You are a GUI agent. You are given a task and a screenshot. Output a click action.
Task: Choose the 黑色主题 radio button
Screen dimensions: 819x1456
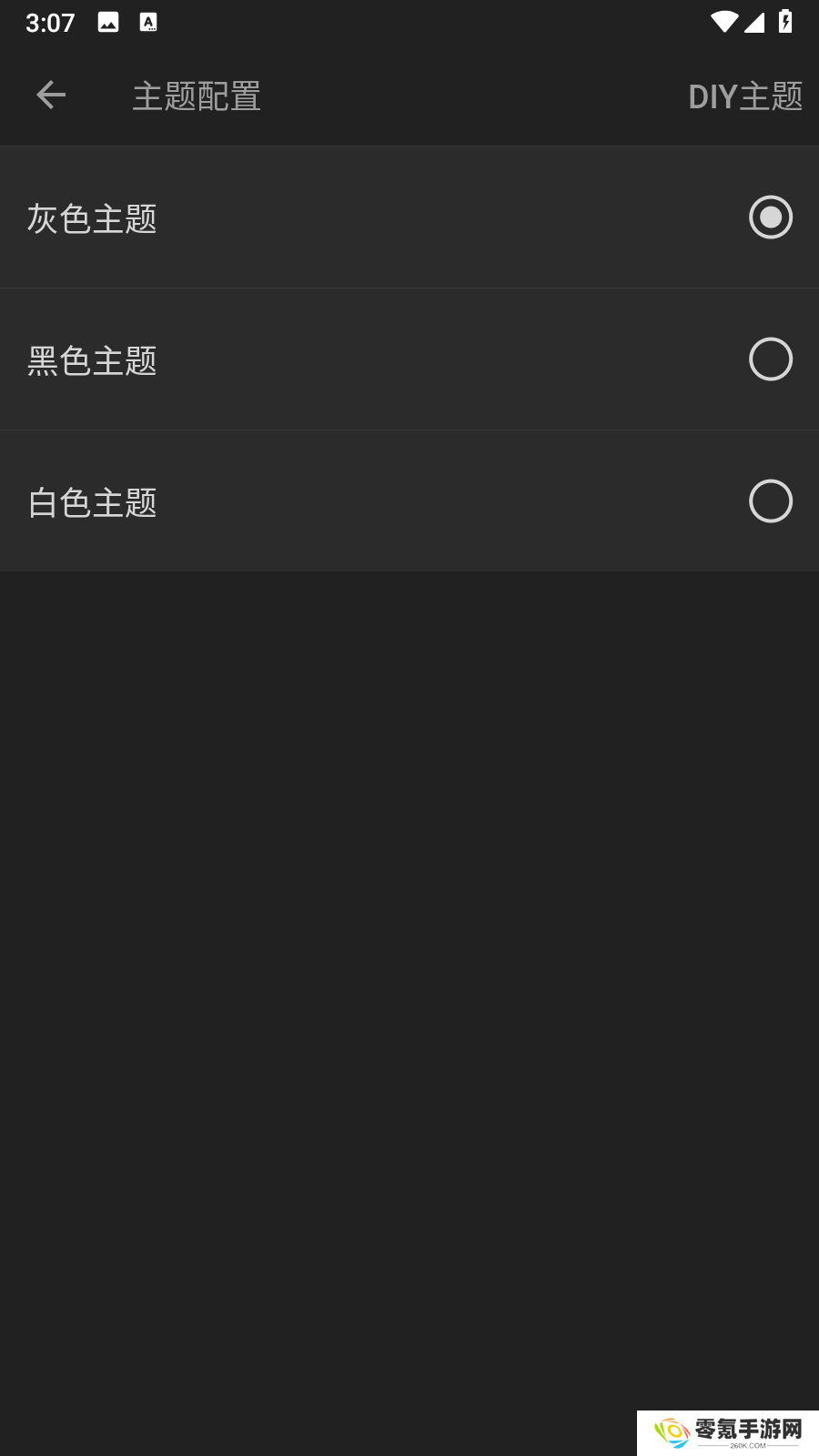(771, 359)
